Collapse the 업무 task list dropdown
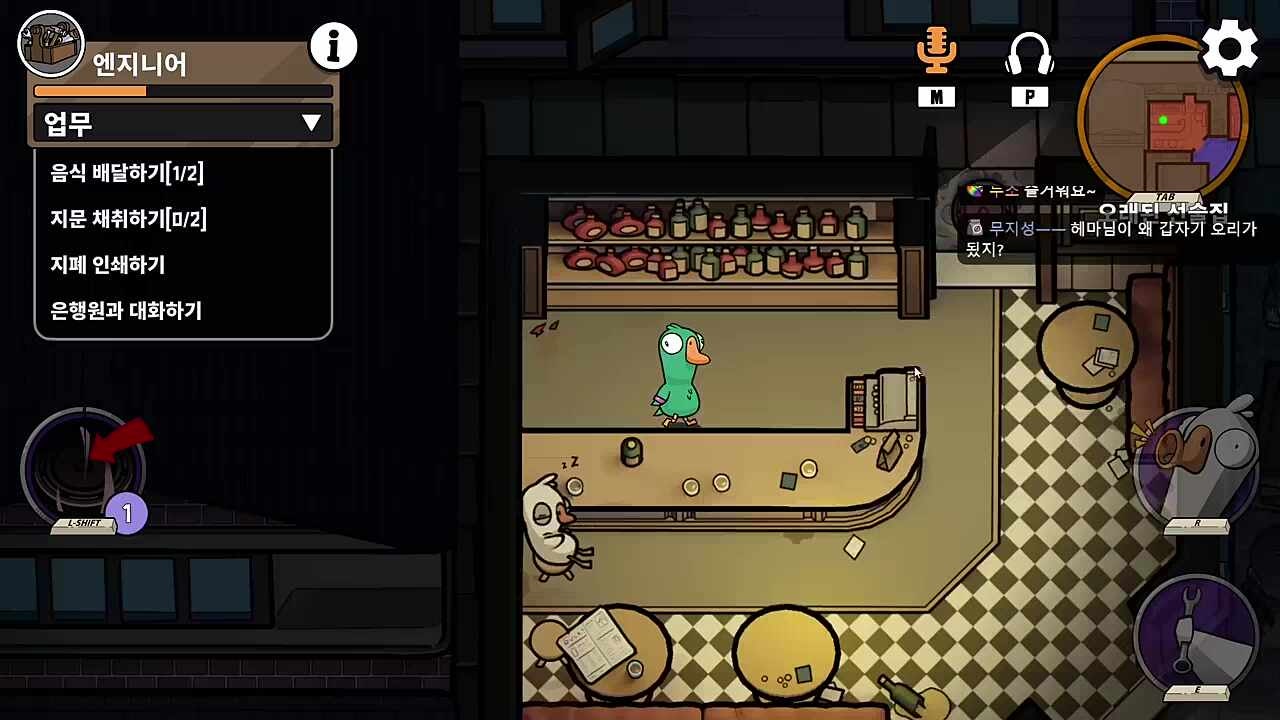This screenshot has height=720, width=1280. tap(311, 123)
